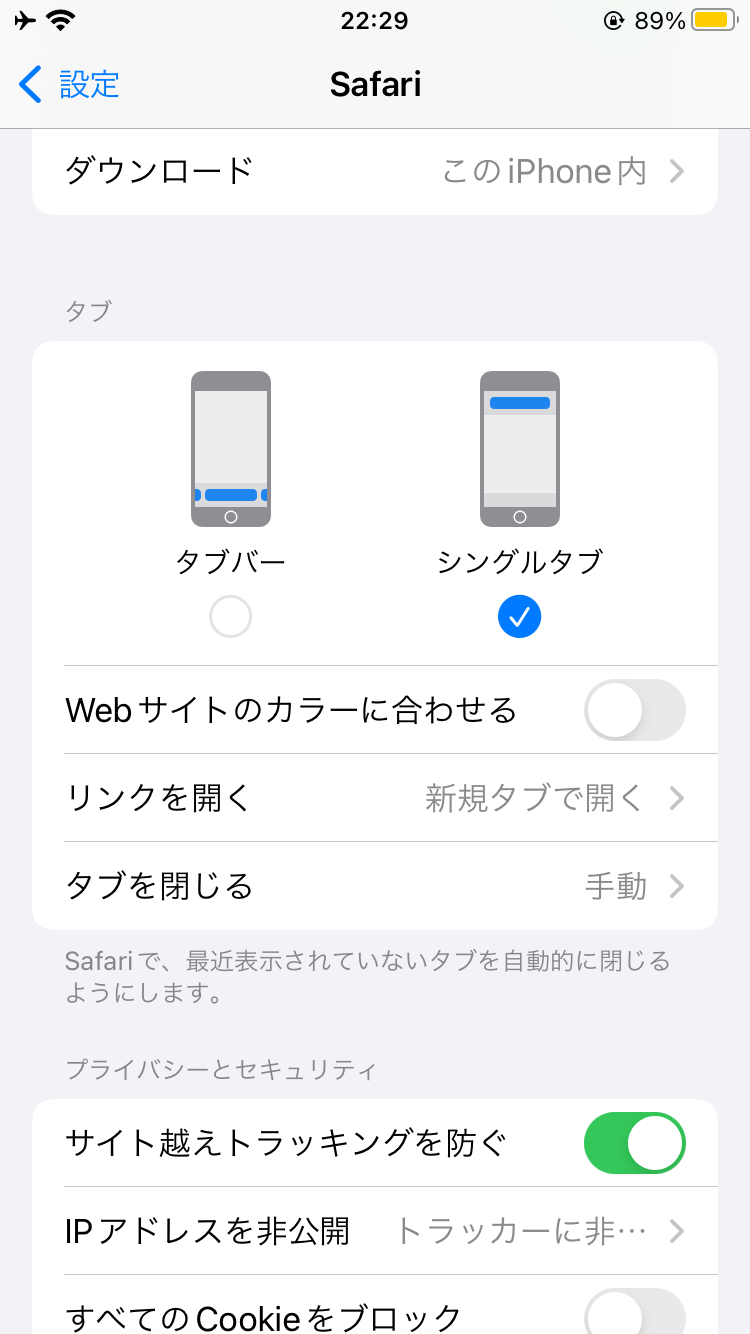Toggle すべてのCookieをブロック switch
The width and height of the screenshot is (750, 1334).
pos(635,1312)
